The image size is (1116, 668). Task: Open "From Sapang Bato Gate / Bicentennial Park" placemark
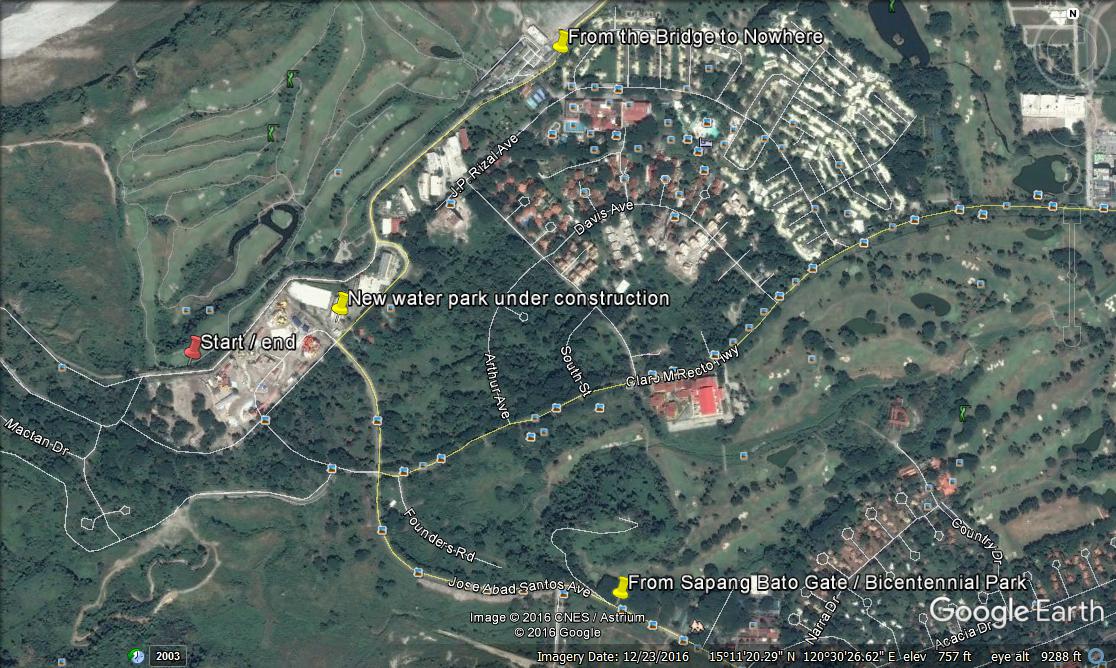coord(621,587)
